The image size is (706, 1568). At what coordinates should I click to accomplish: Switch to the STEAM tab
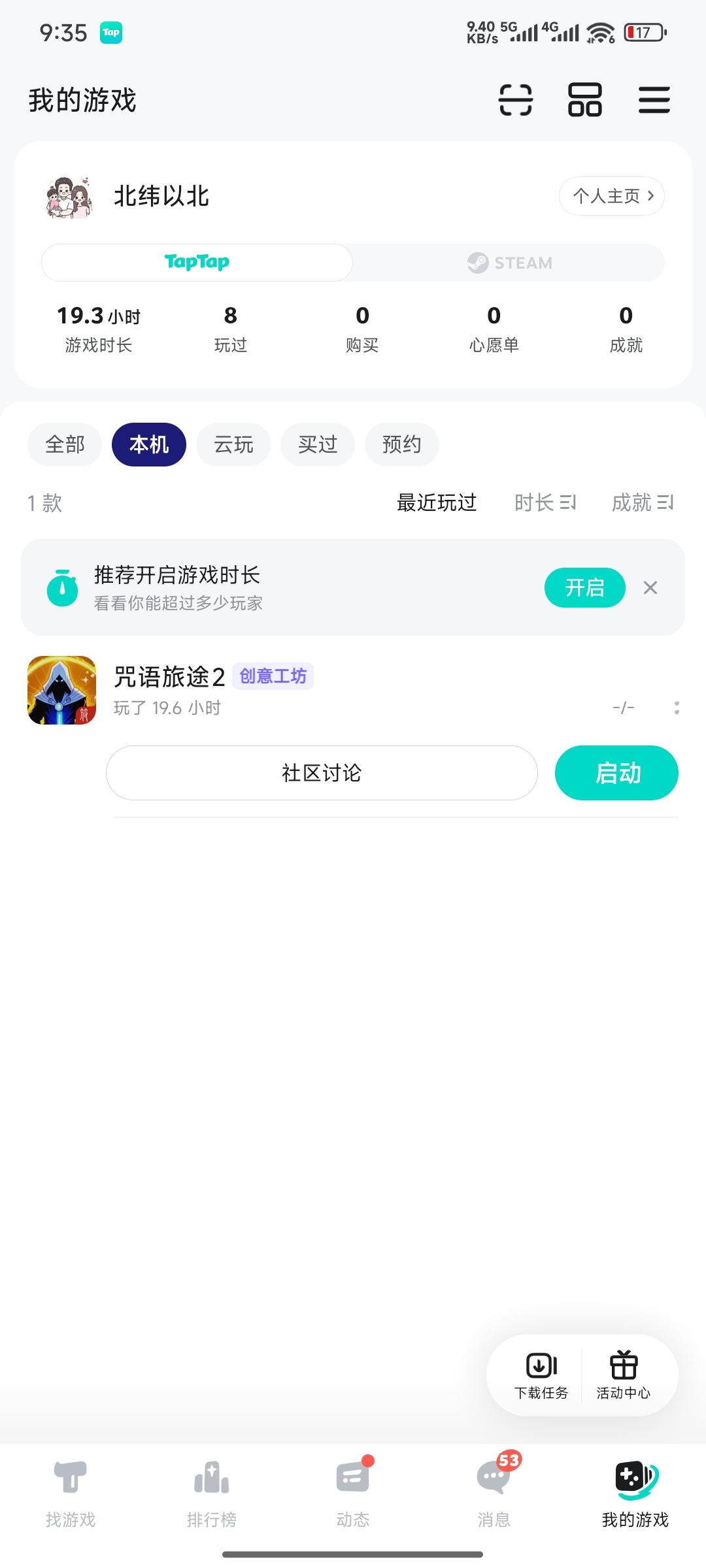coord(510,262)
